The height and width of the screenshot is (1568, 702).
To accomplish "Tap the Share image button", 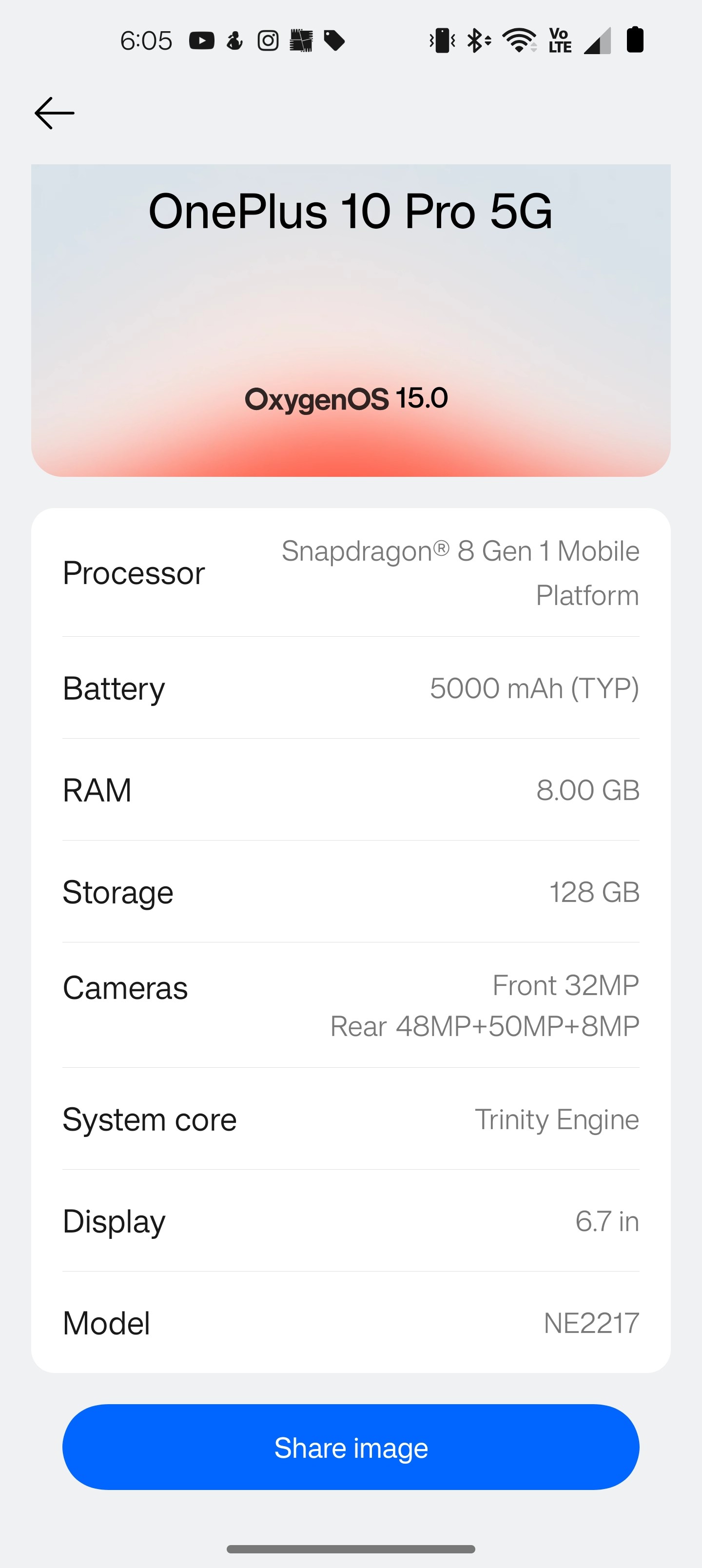I will 351,1447.
